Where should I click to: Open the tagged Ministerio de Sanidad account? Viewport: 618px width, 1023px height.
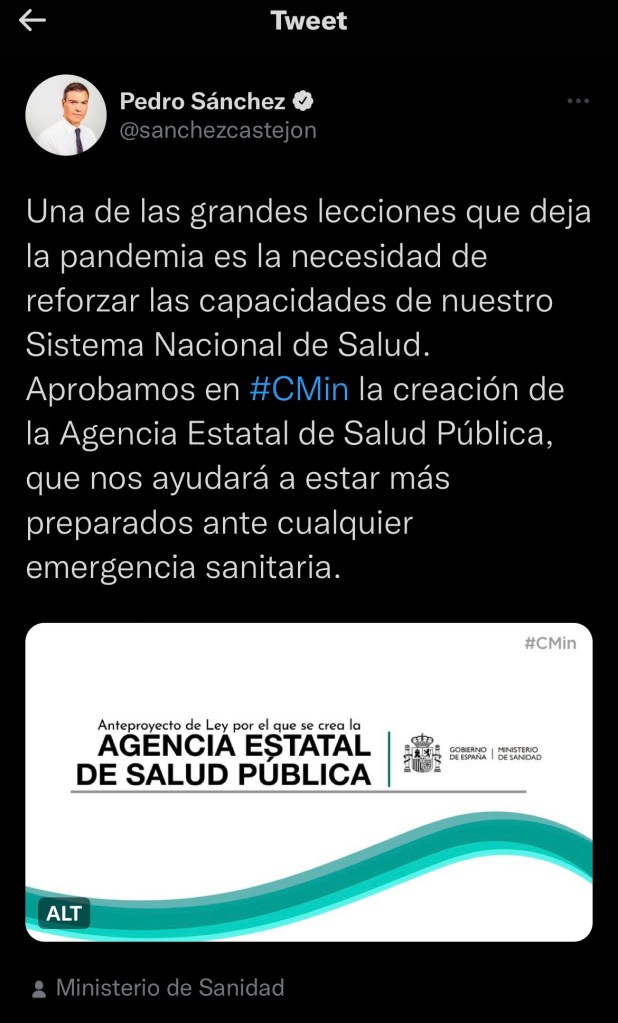pos(169,988)
